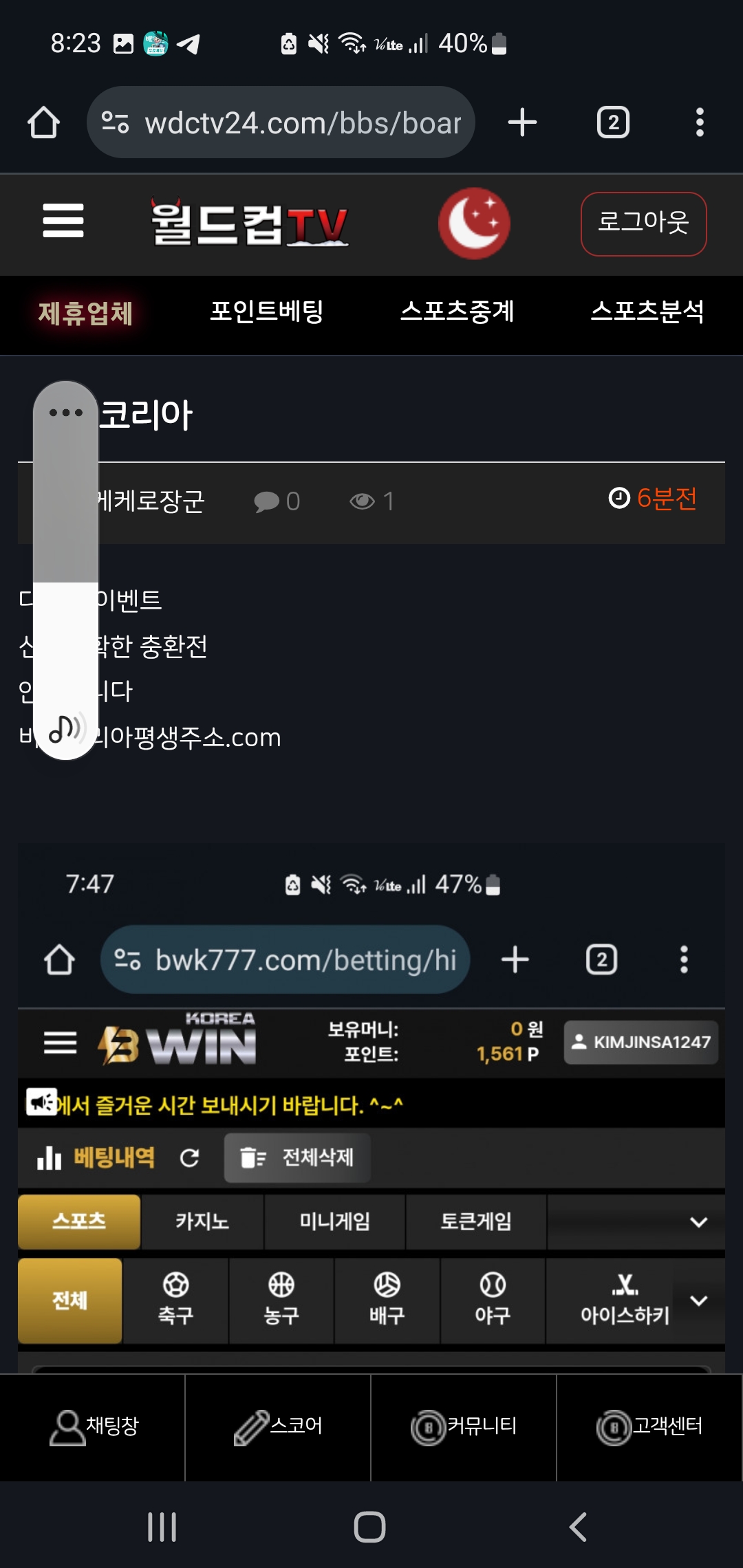Show the open tabs switcher
Viewport: 743px width, 1568px height.
point(613,122)
